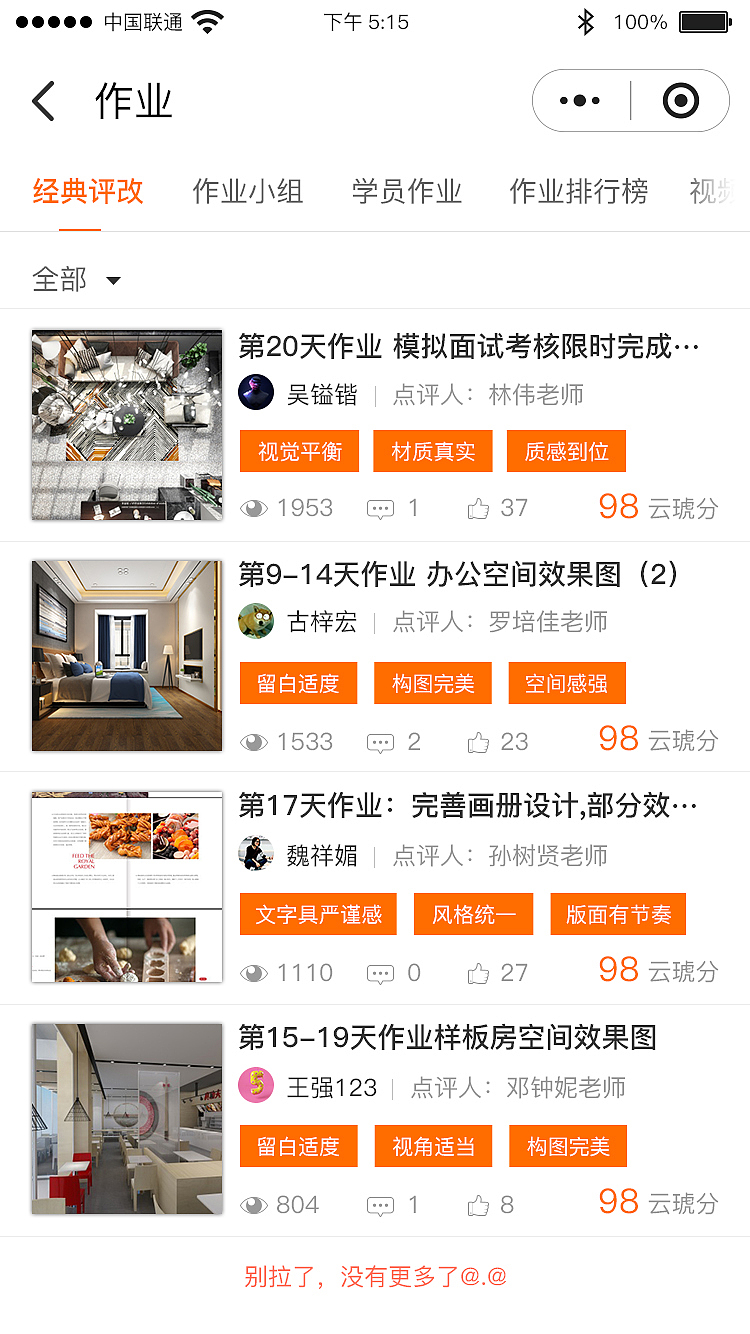
Task: Open the 全部 filter dropdown
Action: 80,280
